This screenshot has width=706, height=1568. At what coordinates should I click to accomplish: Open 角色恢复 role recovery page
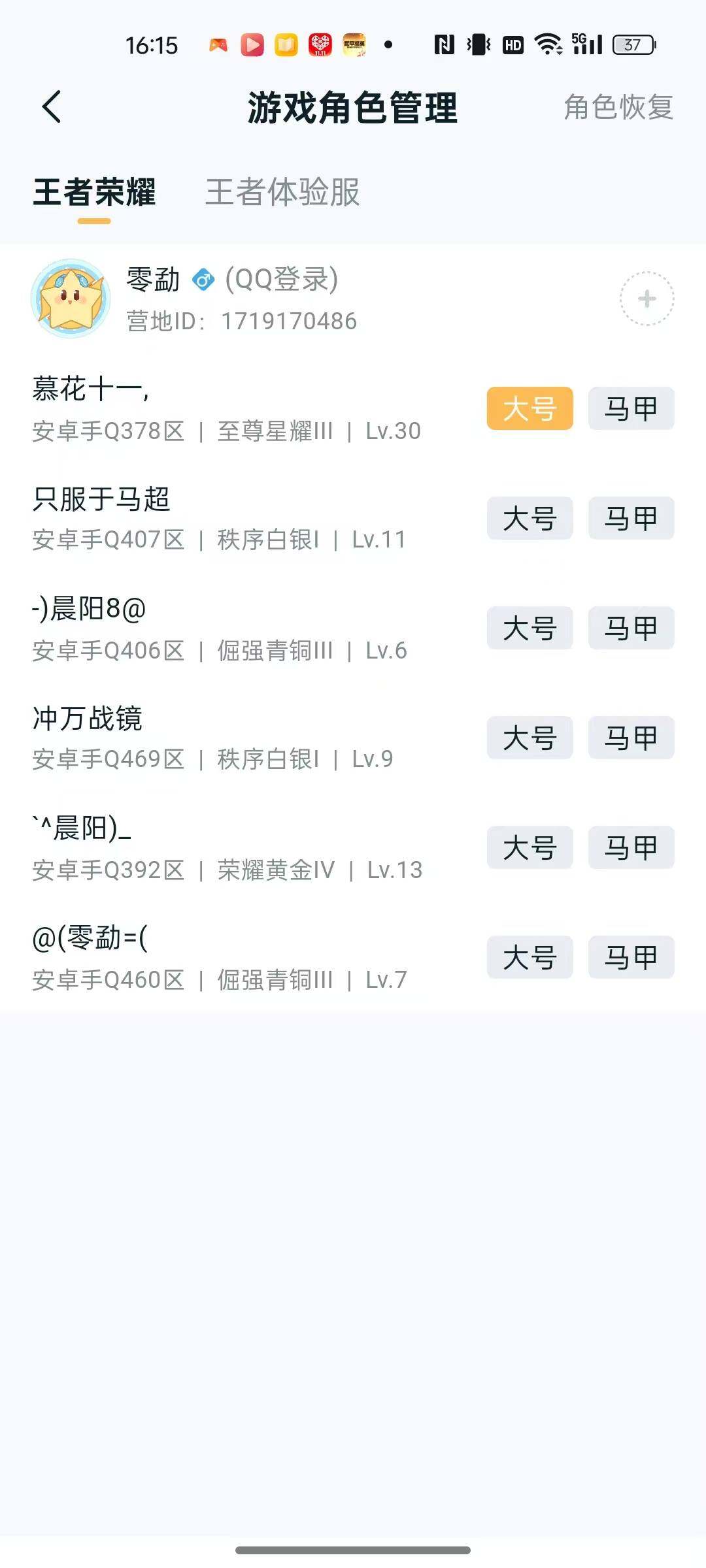(617, 108)
